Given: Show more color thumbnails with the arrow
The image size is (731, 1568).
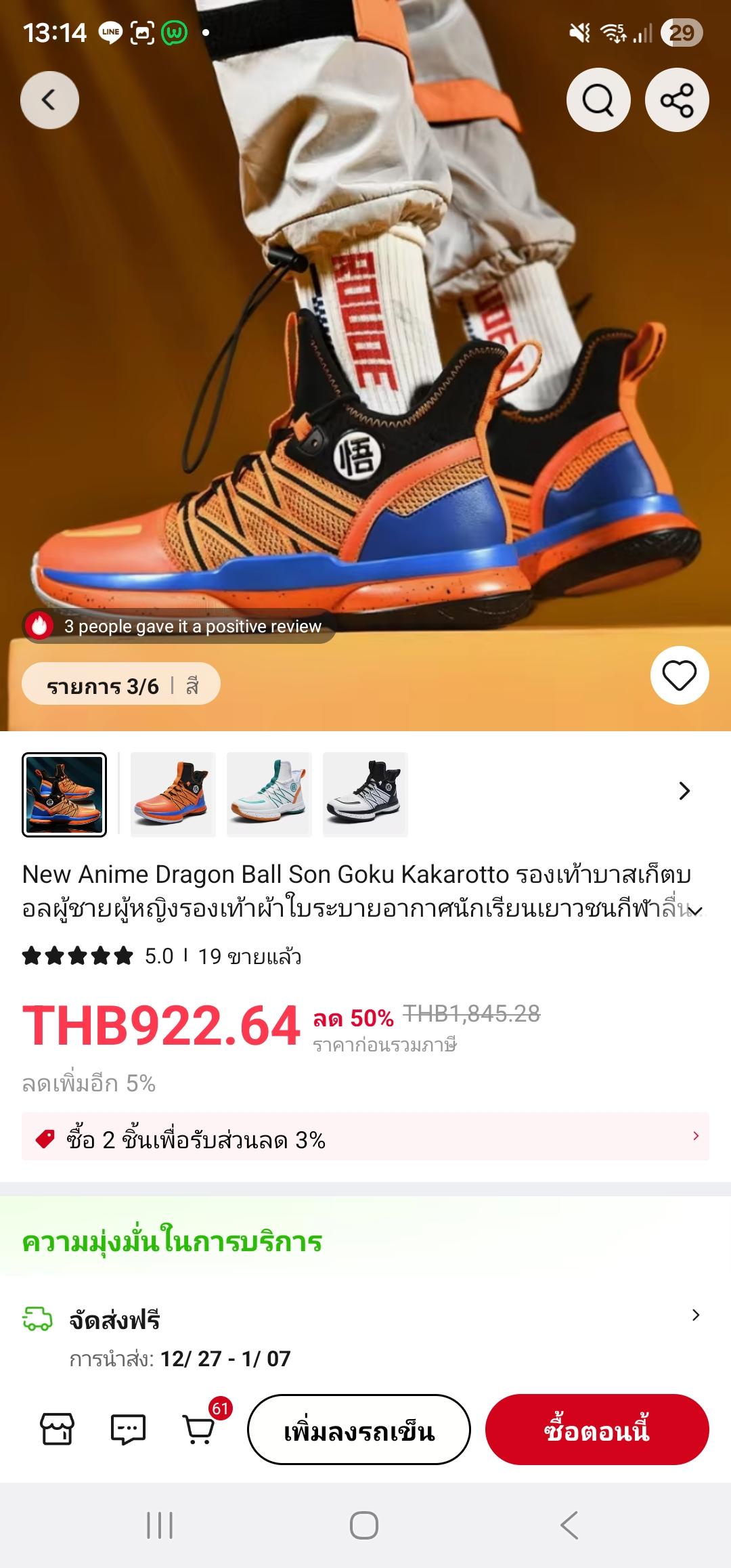Looking at the screenshot, I should click(684, 791).
